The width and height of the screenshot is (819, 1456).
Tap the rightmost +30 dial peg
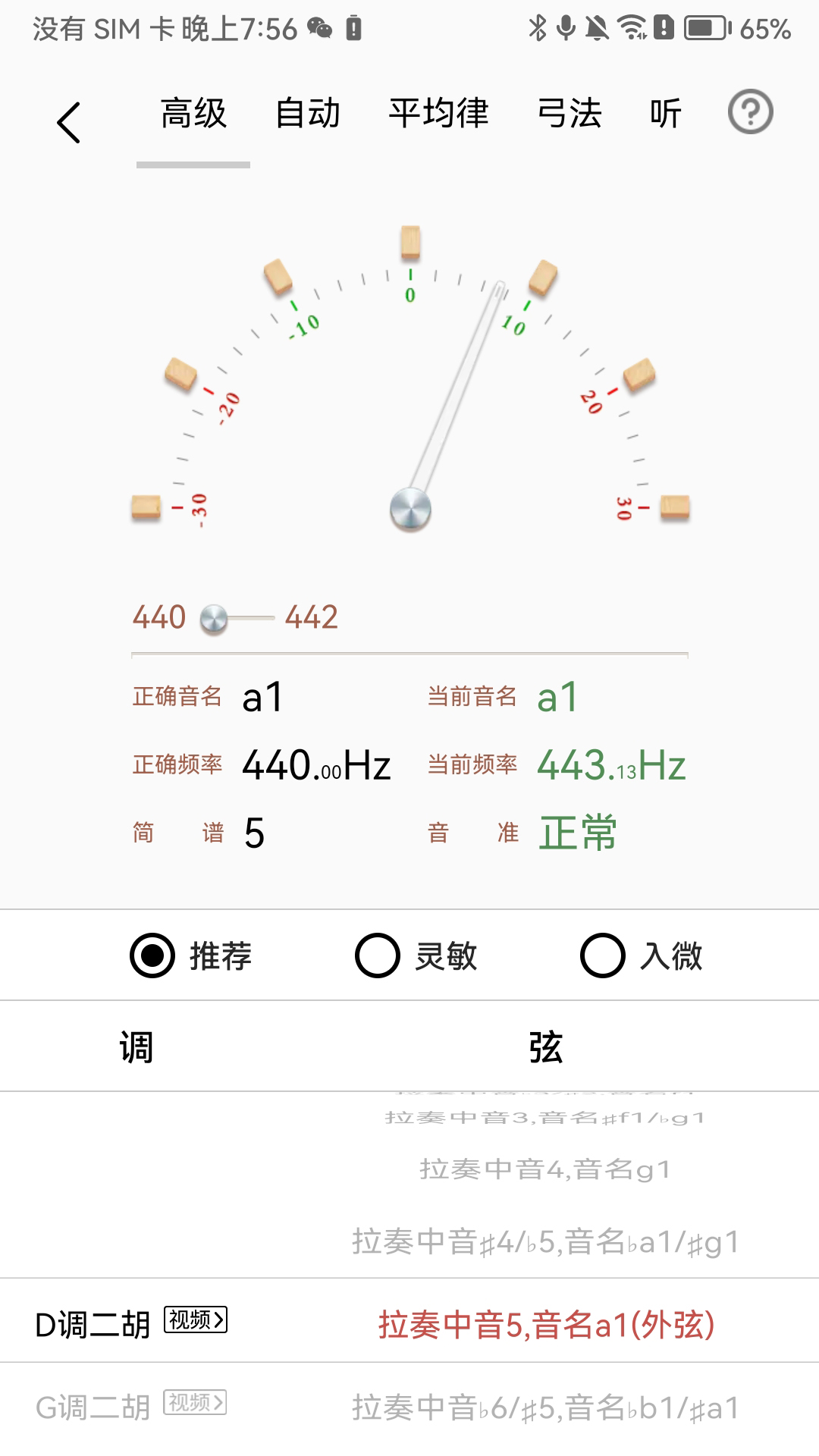click(674, 509)
